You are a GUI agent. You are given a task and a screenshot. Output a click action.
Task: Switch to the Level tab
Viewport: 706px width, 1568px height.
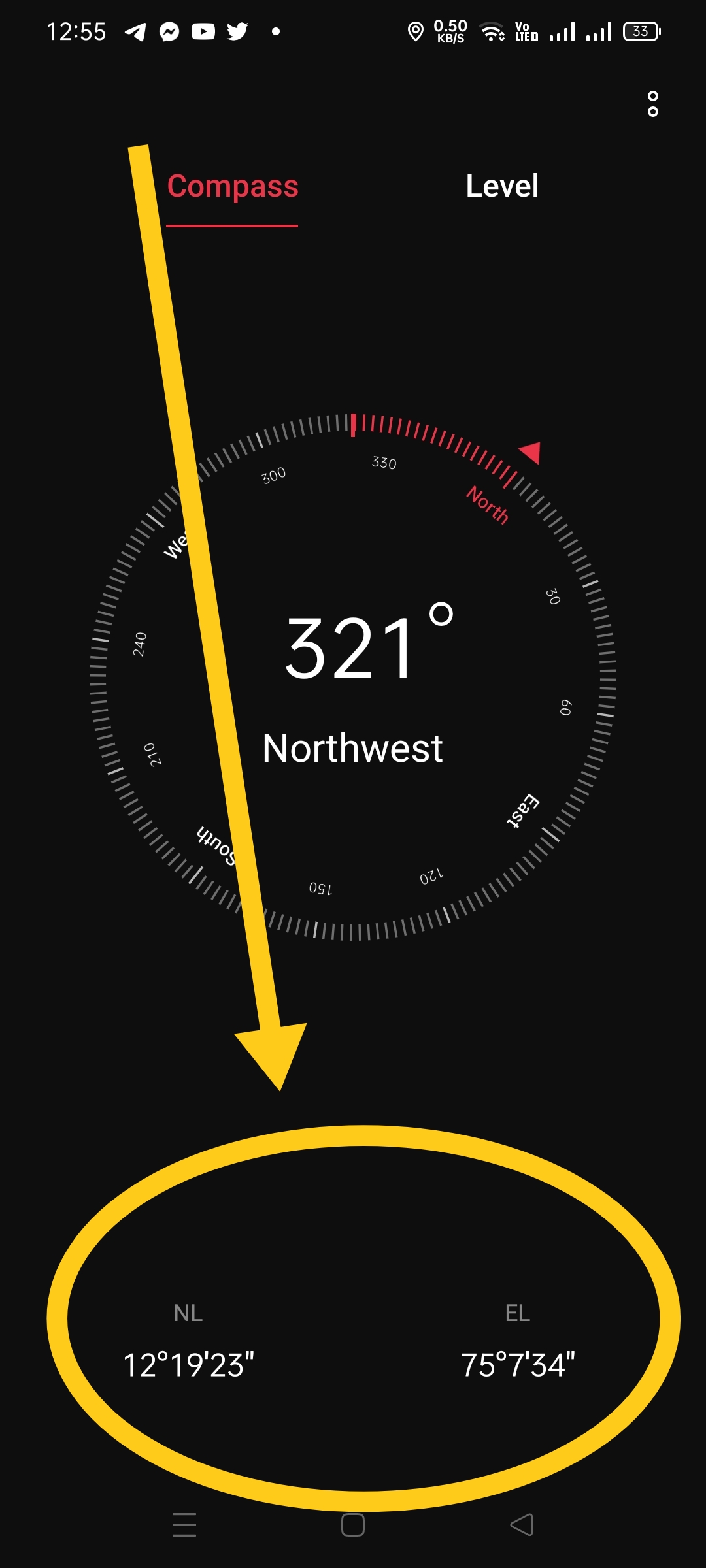coord(502,186)
